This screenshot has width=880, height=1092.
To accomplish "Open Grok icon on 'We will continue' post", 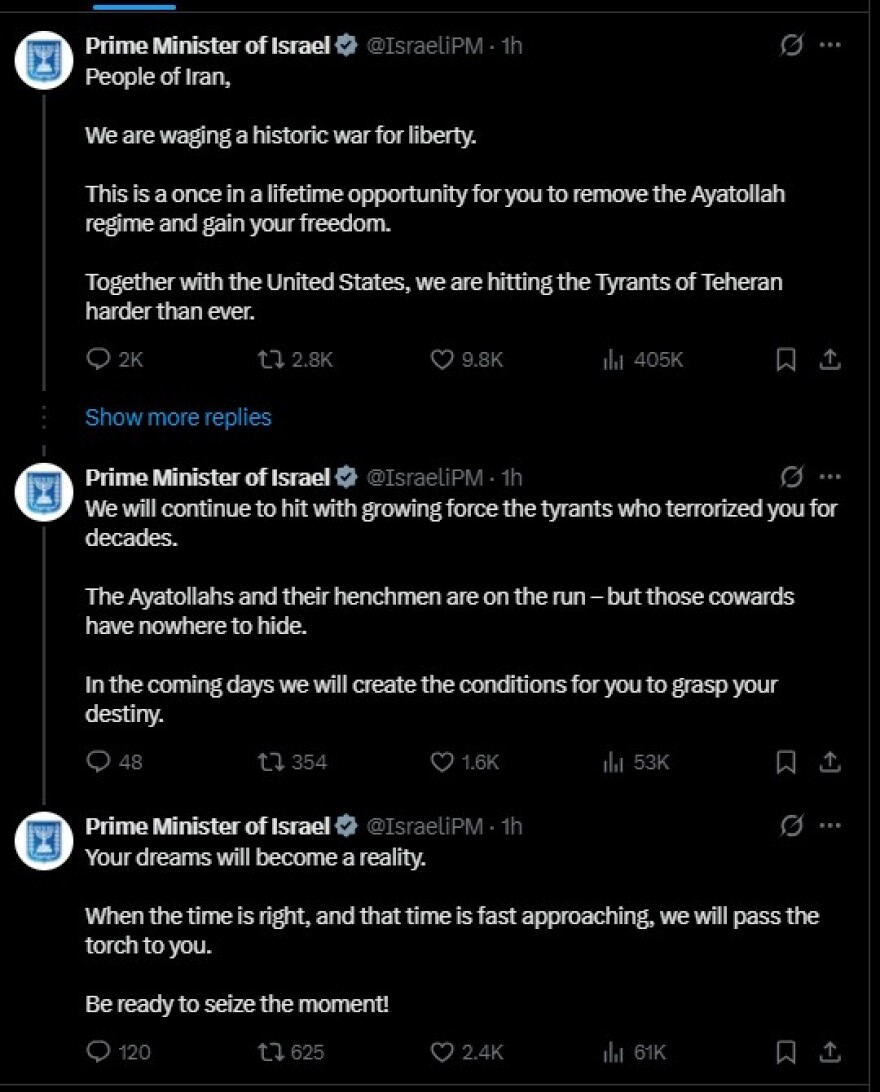I will coord(791,477).
